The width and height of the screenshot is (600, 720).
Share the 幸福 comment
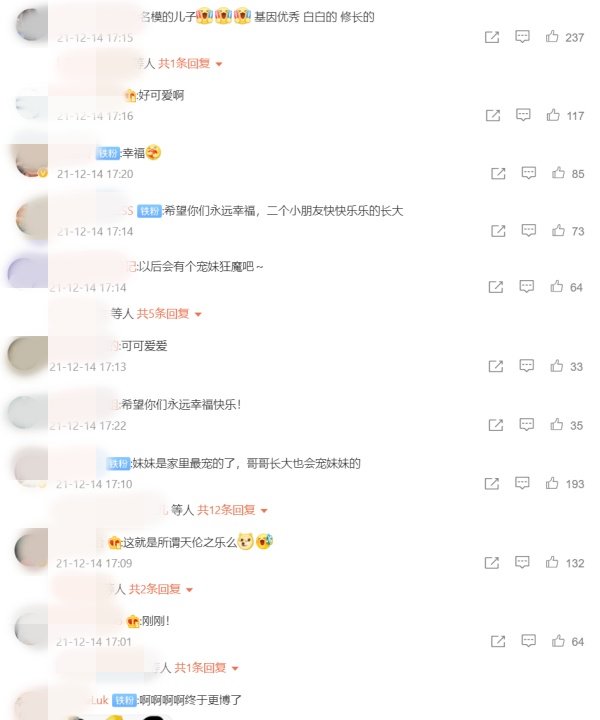coord(498,174)
